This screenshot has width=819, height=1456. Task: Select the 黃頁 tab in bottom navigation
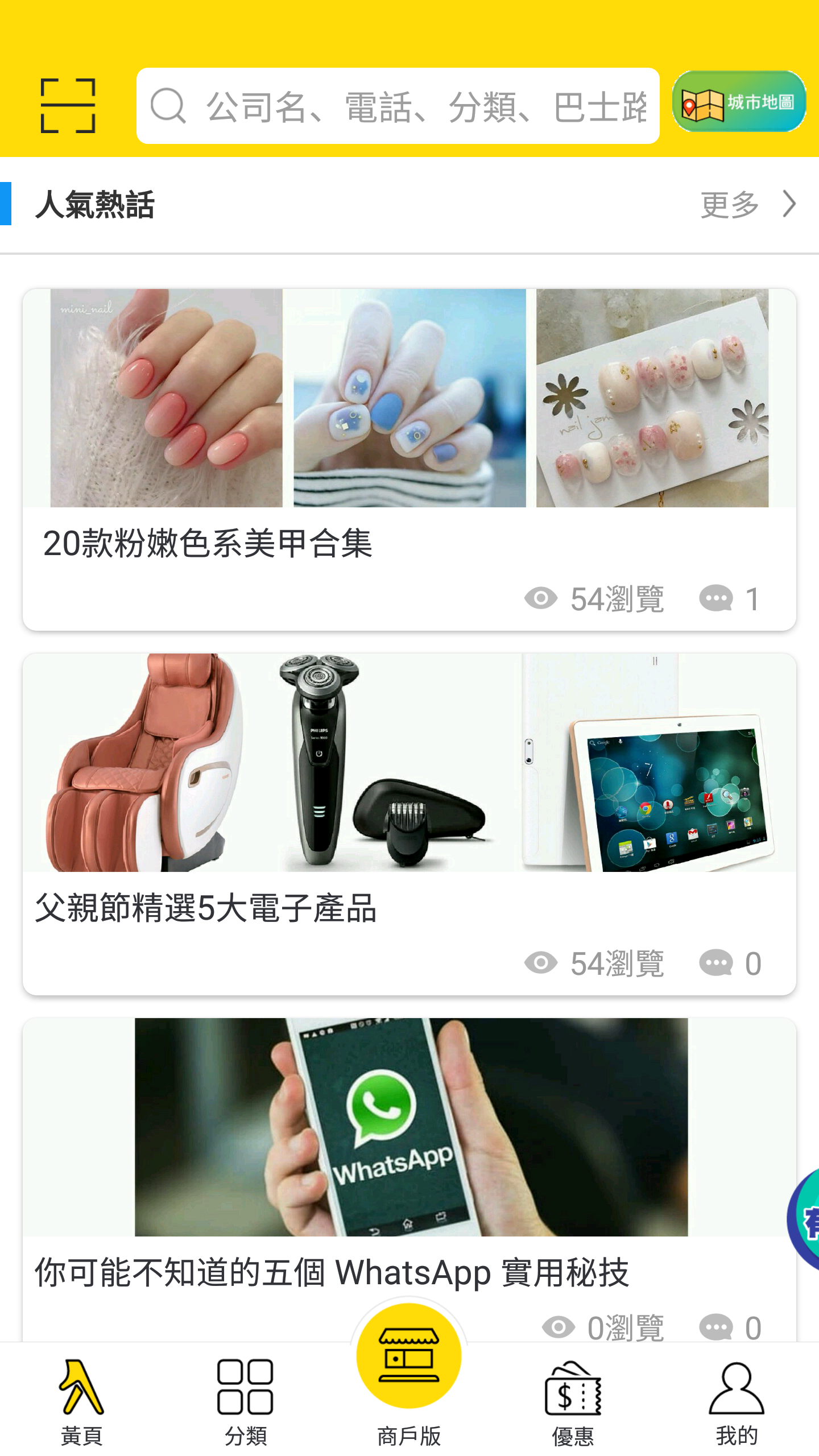[81, 1393]
